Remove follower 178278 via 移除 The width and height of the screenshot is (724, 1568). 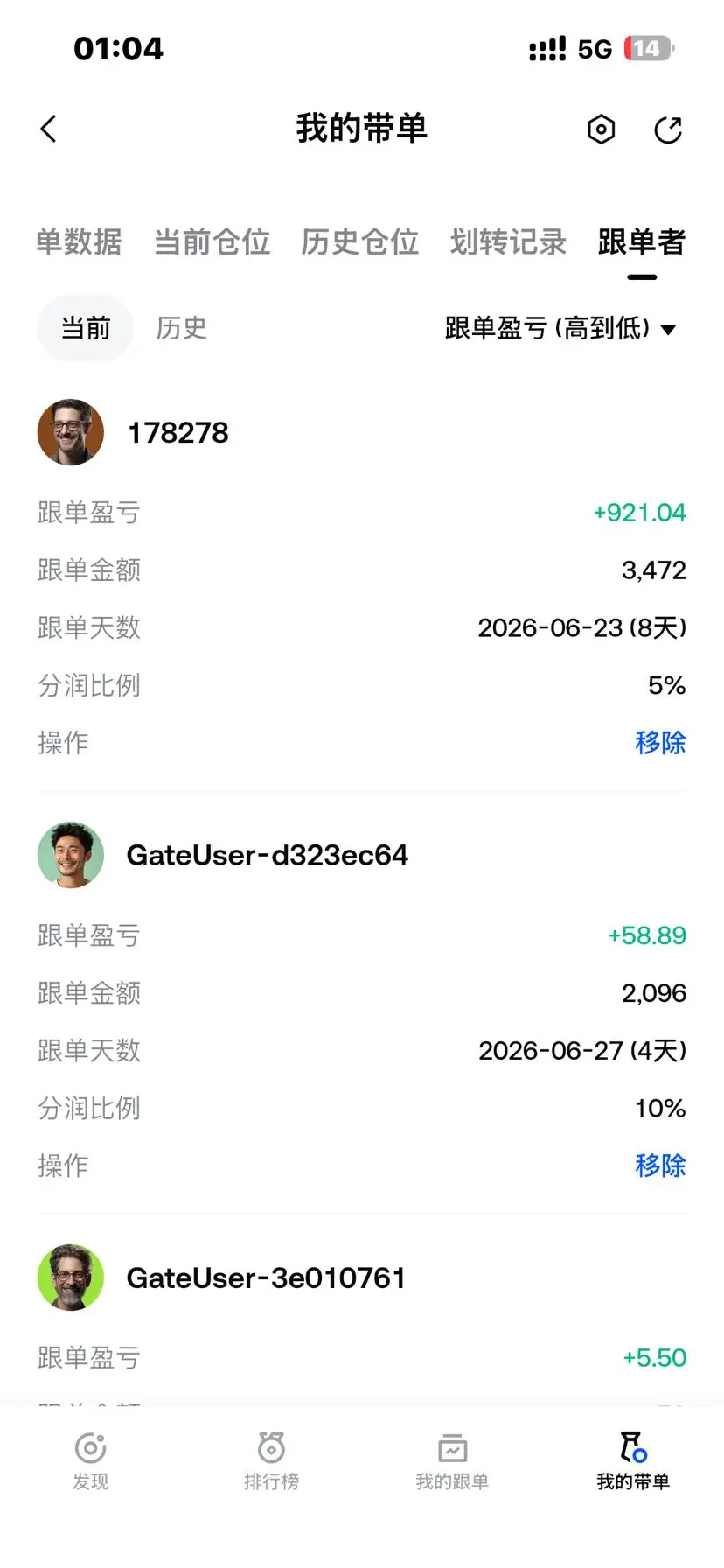[x=660, y=743]
